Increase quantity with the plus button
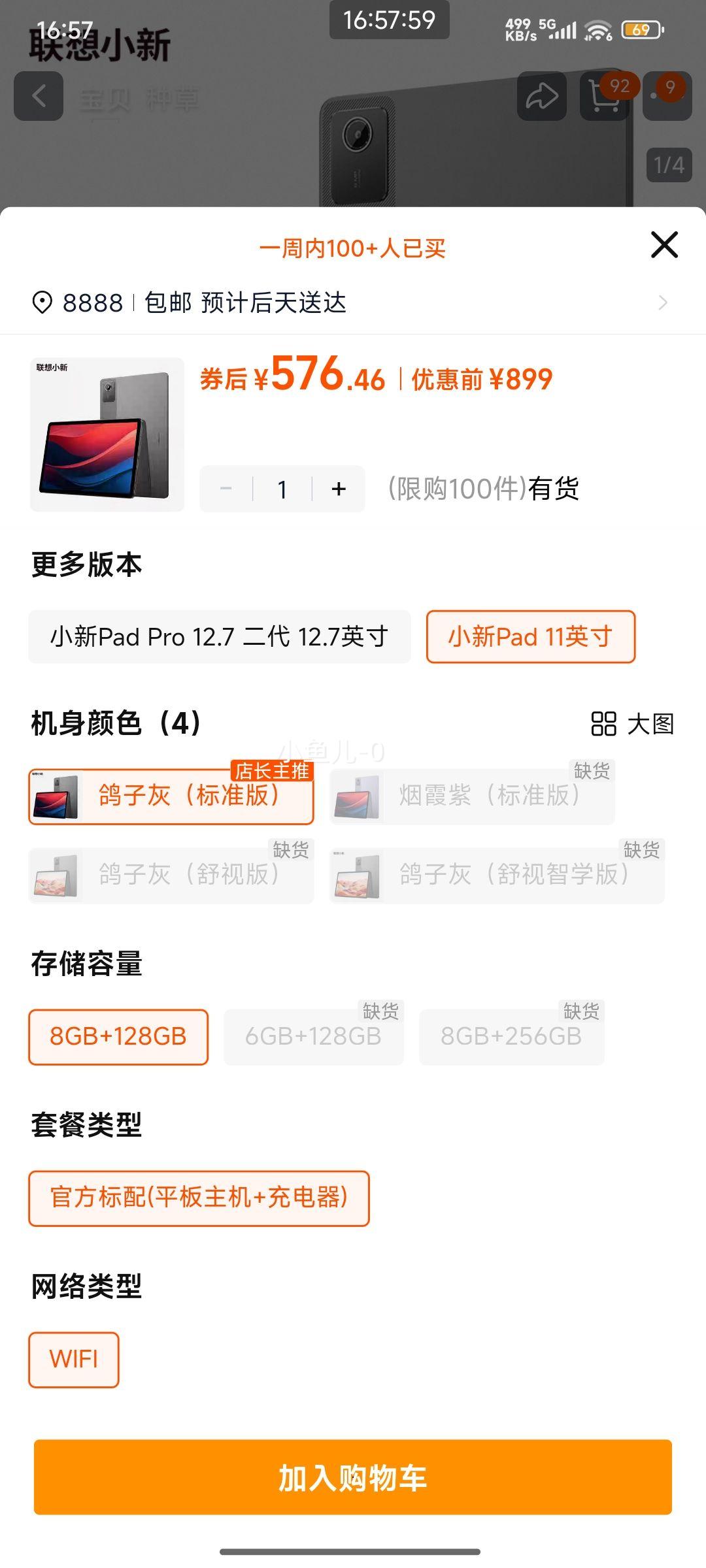Viewport: 706px width, 1568px height. pos(337,488)
